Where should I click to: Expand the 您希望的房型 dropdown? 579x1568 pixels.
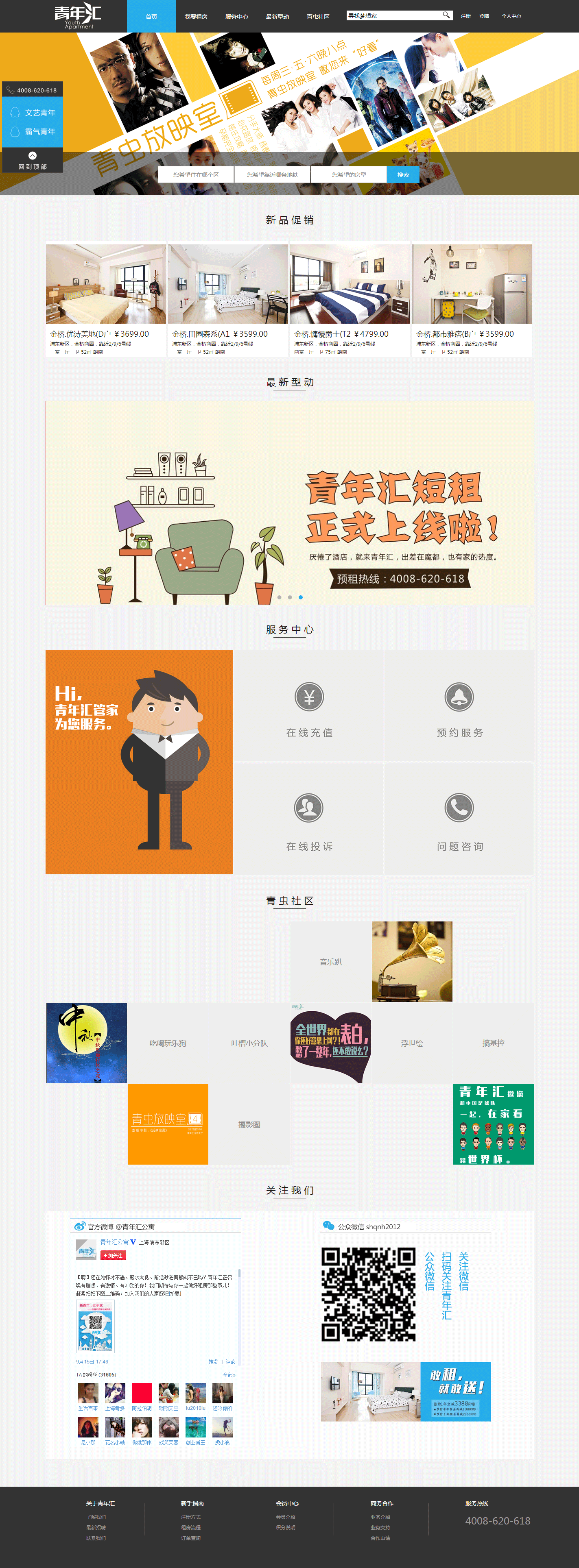click(348, 175)
